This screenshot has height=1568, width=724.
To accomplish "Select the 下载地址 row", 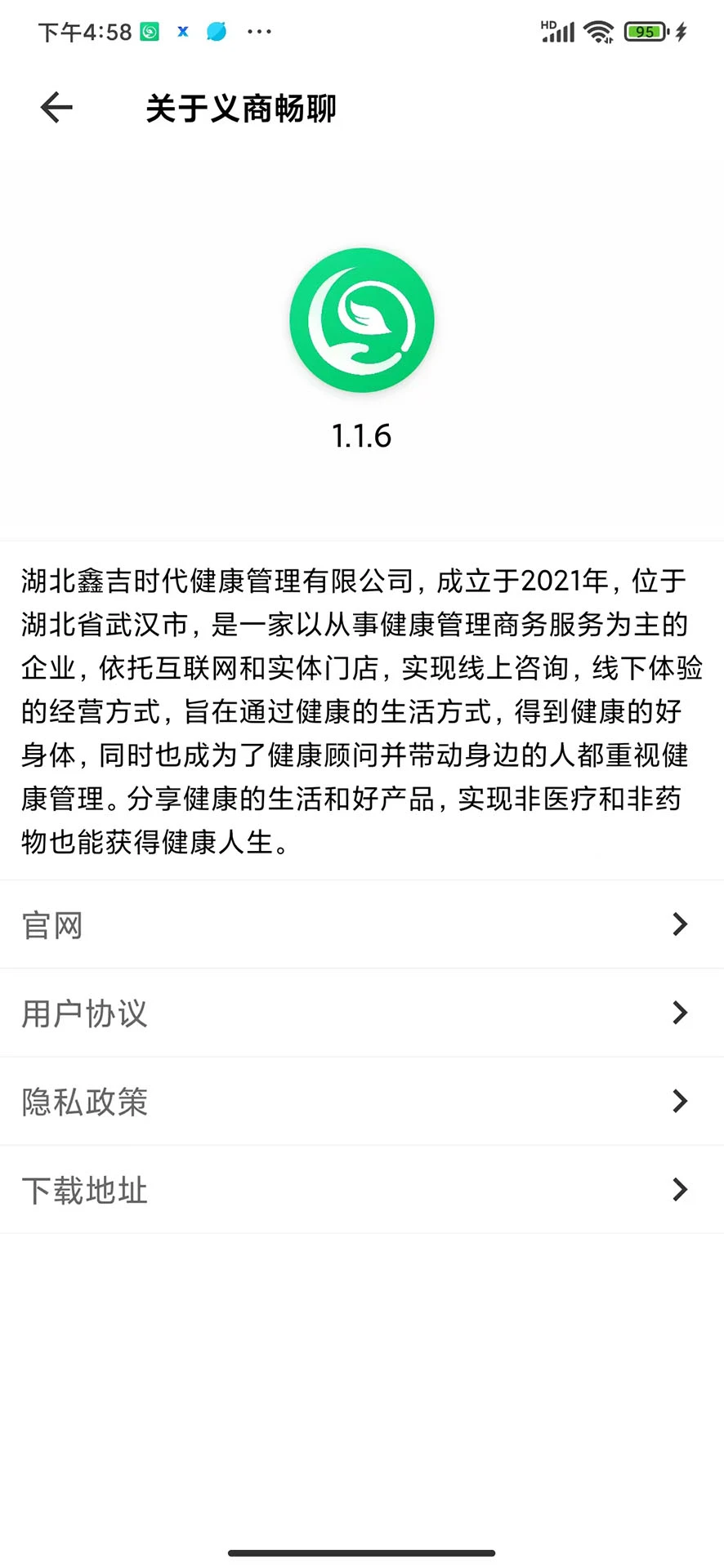I will (x=361, y=1190).
